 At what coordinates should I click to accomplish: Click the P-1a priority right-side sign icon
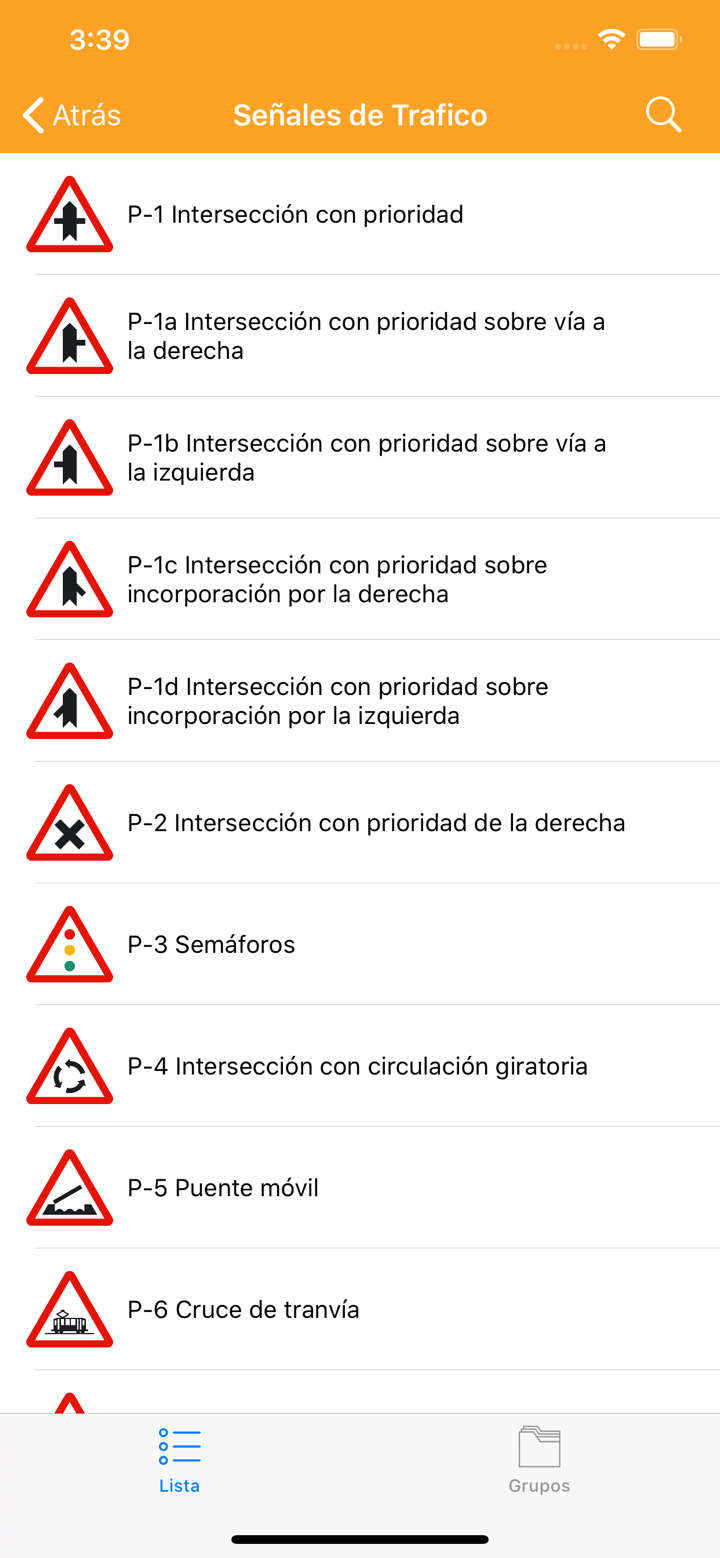point(69,335)
